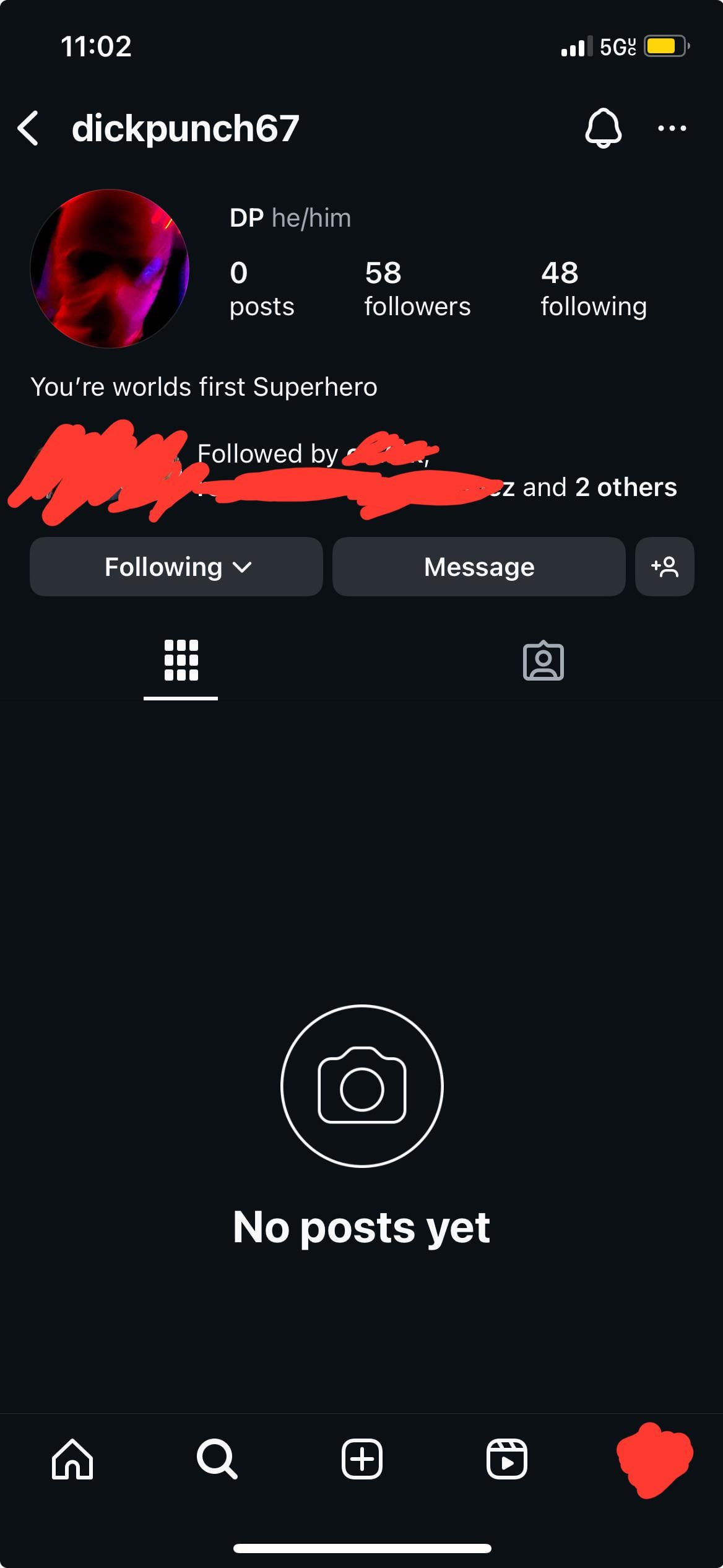The image size is (723, 1568).
Task: Message this profile
Action: point(478,567)
